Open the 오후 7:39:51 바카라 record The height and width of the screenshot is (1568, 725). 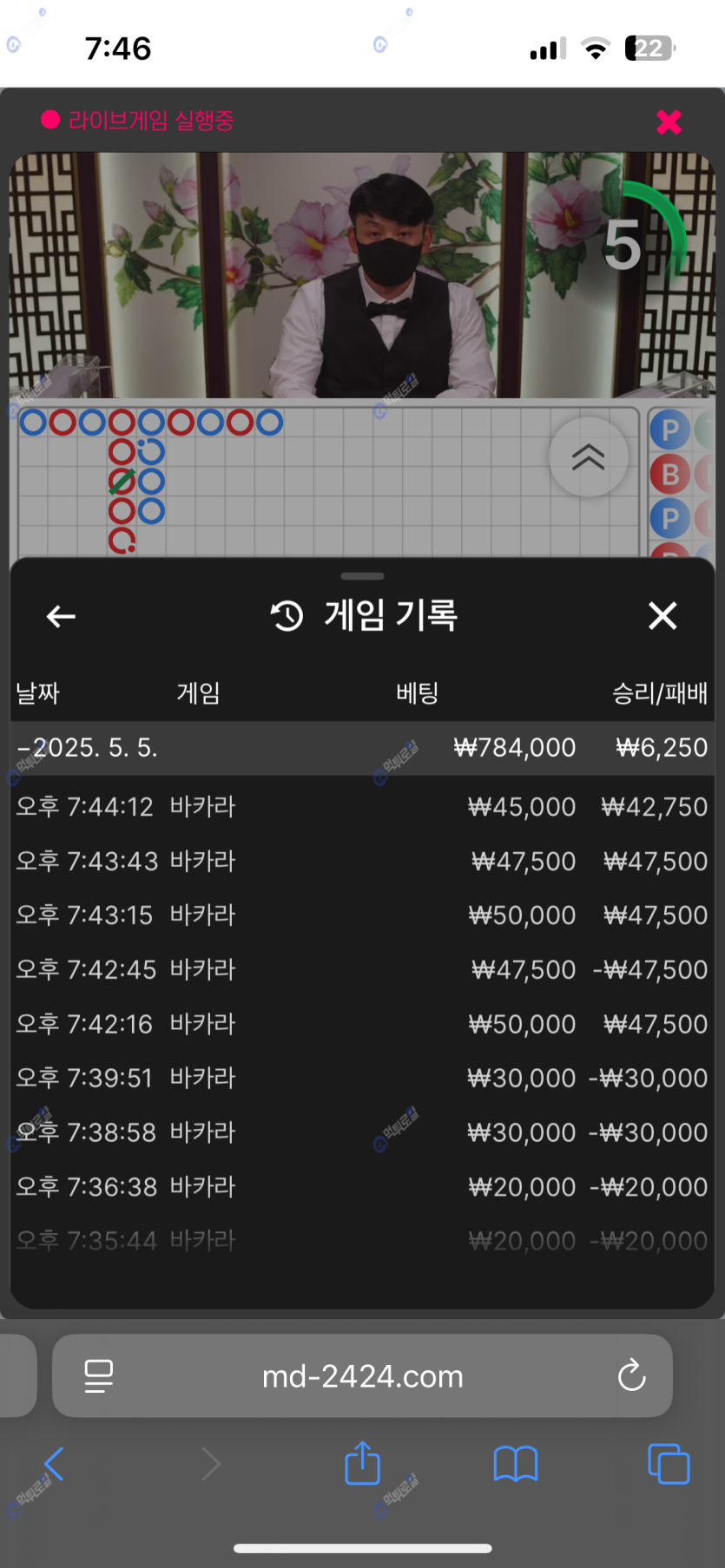pyautogui.click(x=361, y=1078)
